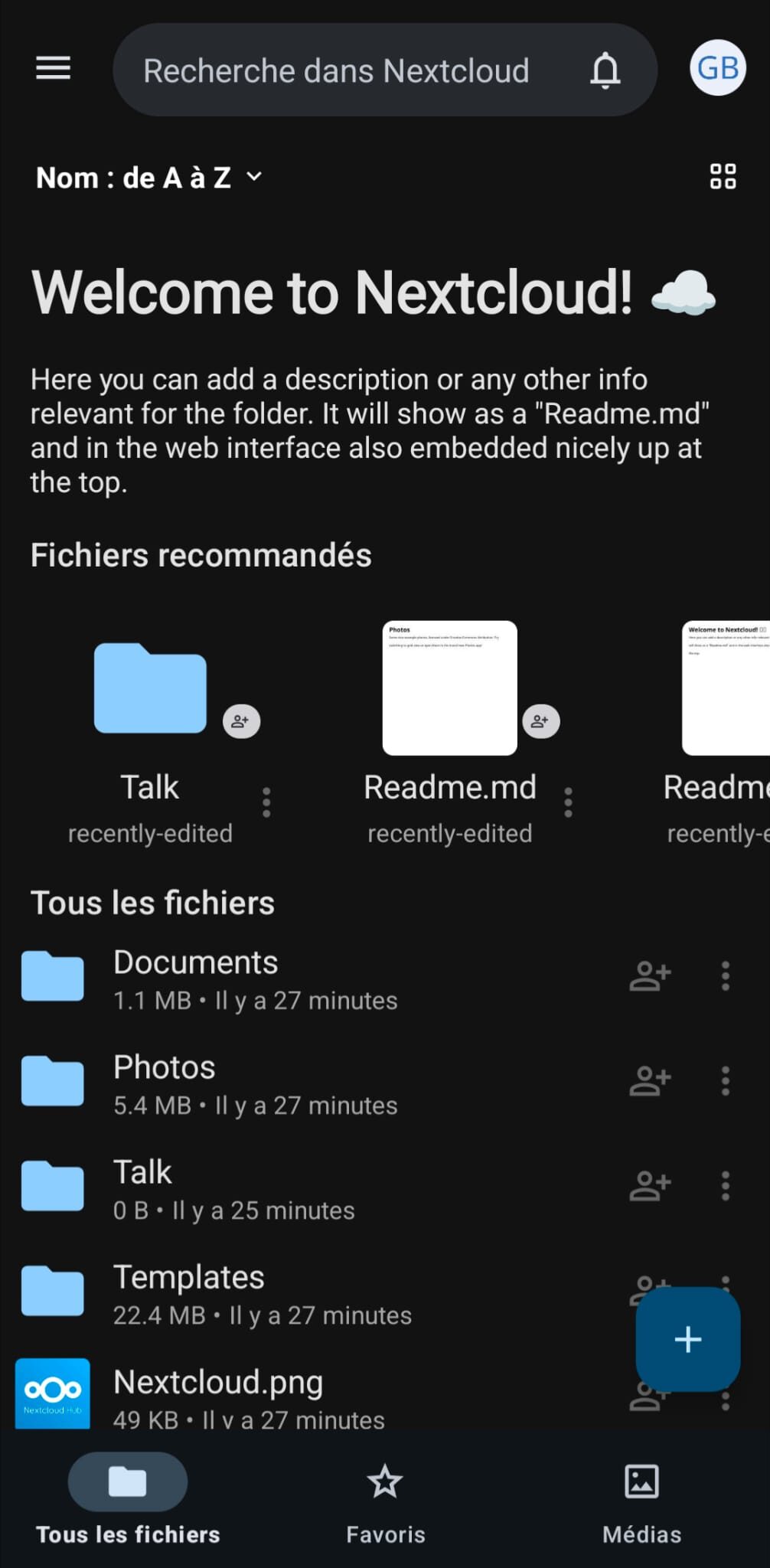The width and height of the screenshot is (770, 1568).
Task: Open more options for Documents folder
Action: click(725, 976)
